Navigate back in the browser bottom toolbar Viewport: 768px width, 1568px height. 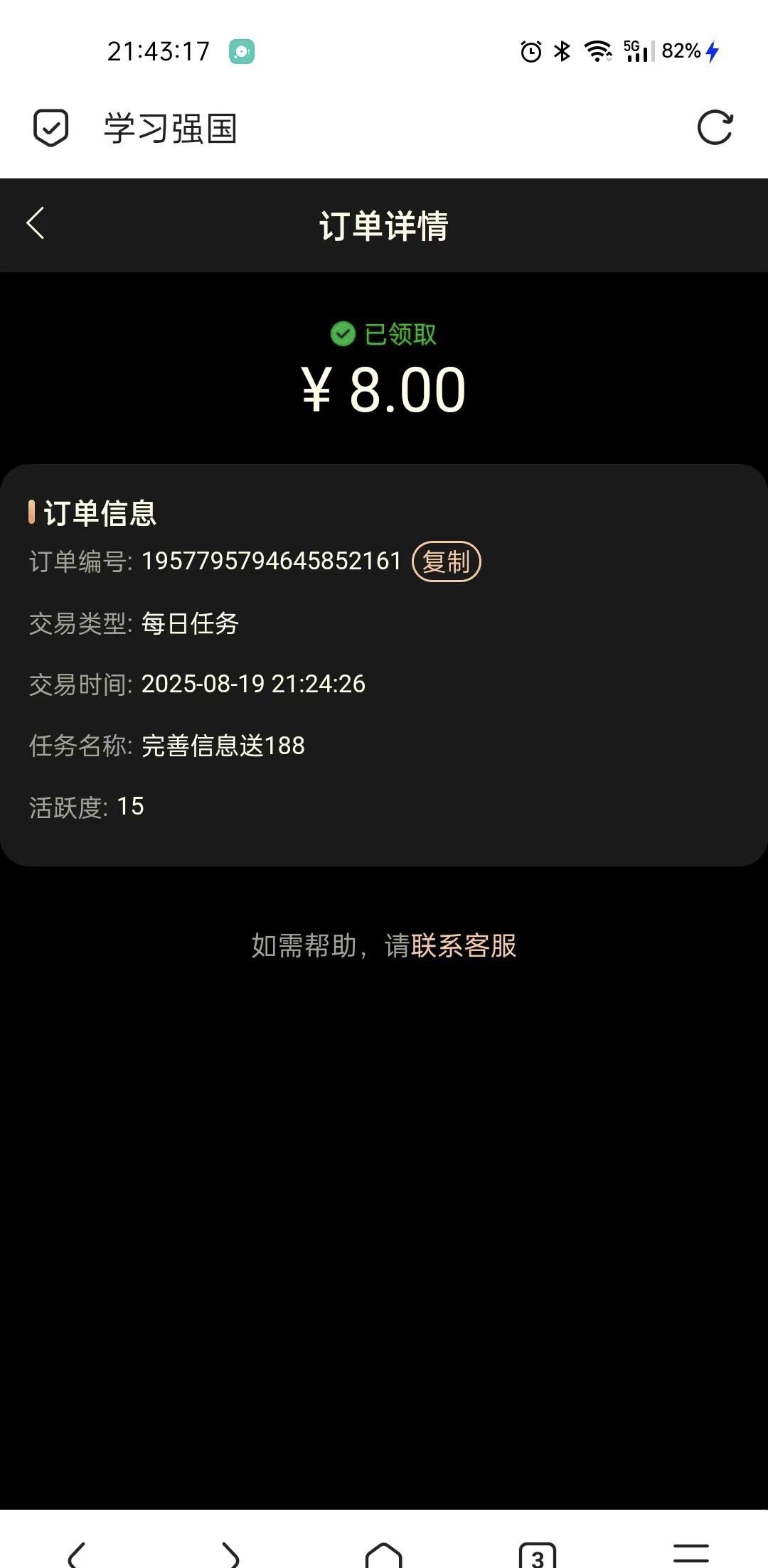point(77,1555)
